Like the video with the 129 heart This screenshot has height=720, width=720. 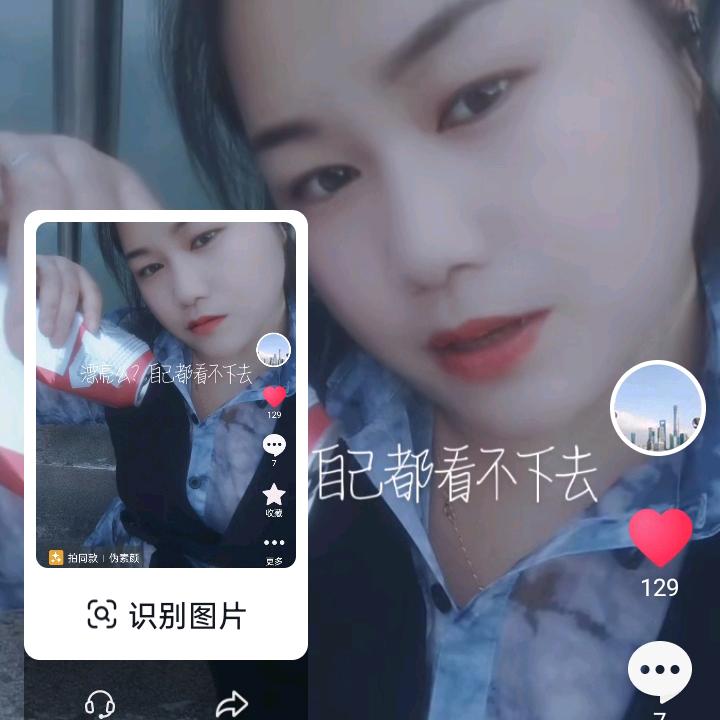660,537
